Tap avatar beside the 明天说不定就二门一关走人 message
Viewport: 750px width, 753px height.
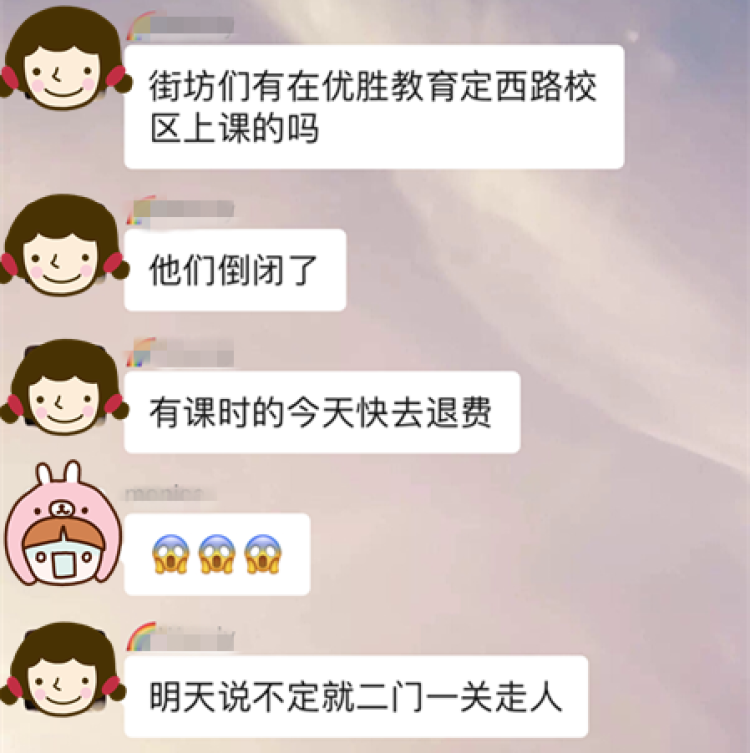click(x=64, y=674)
